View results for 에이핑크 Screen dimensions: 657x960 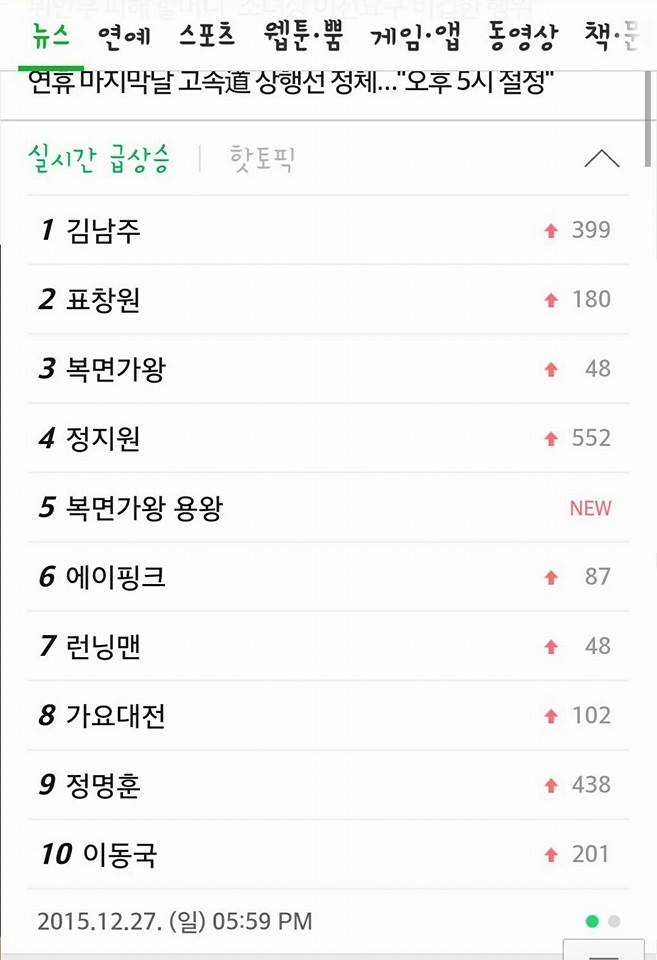(x=116, y=577)
